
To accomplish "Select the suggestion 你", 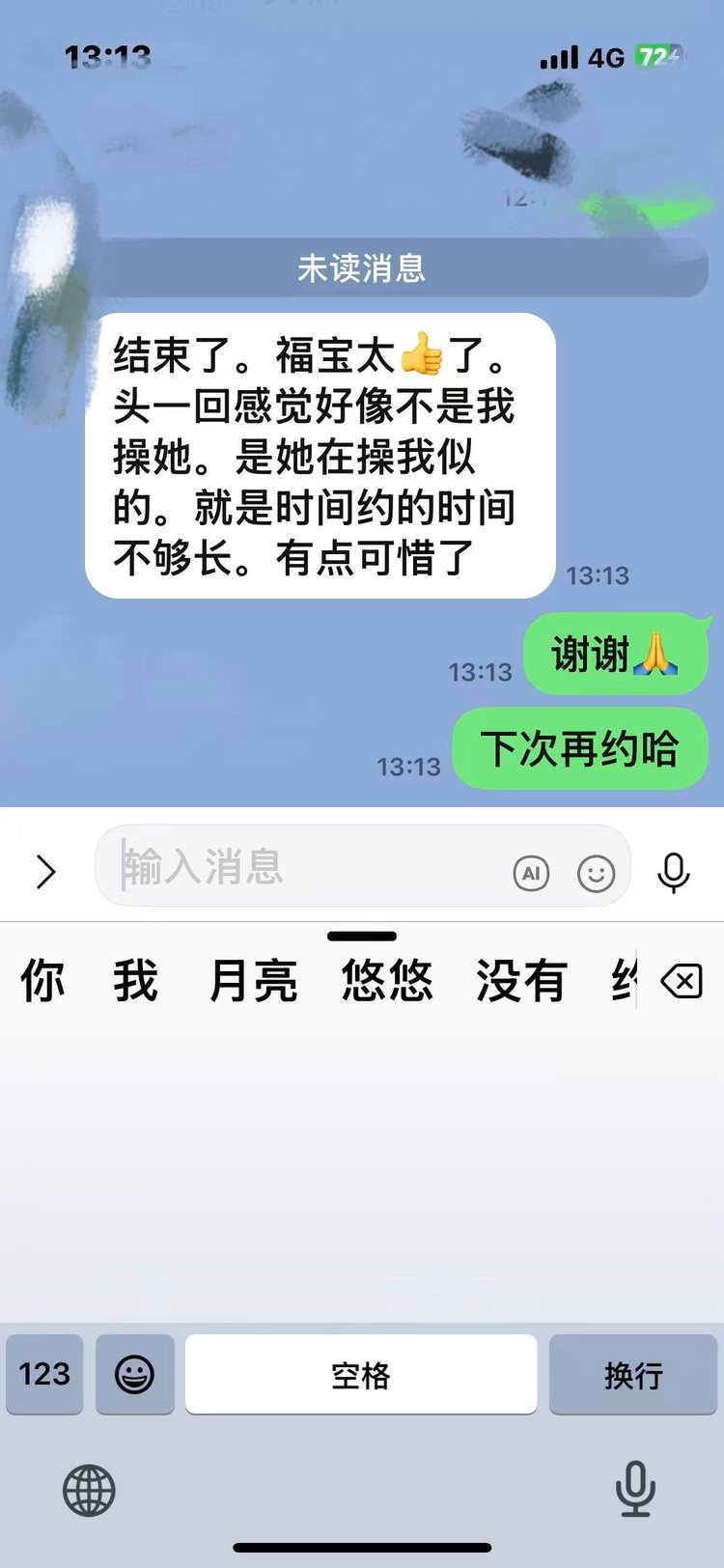I will [x=42, y=981].
